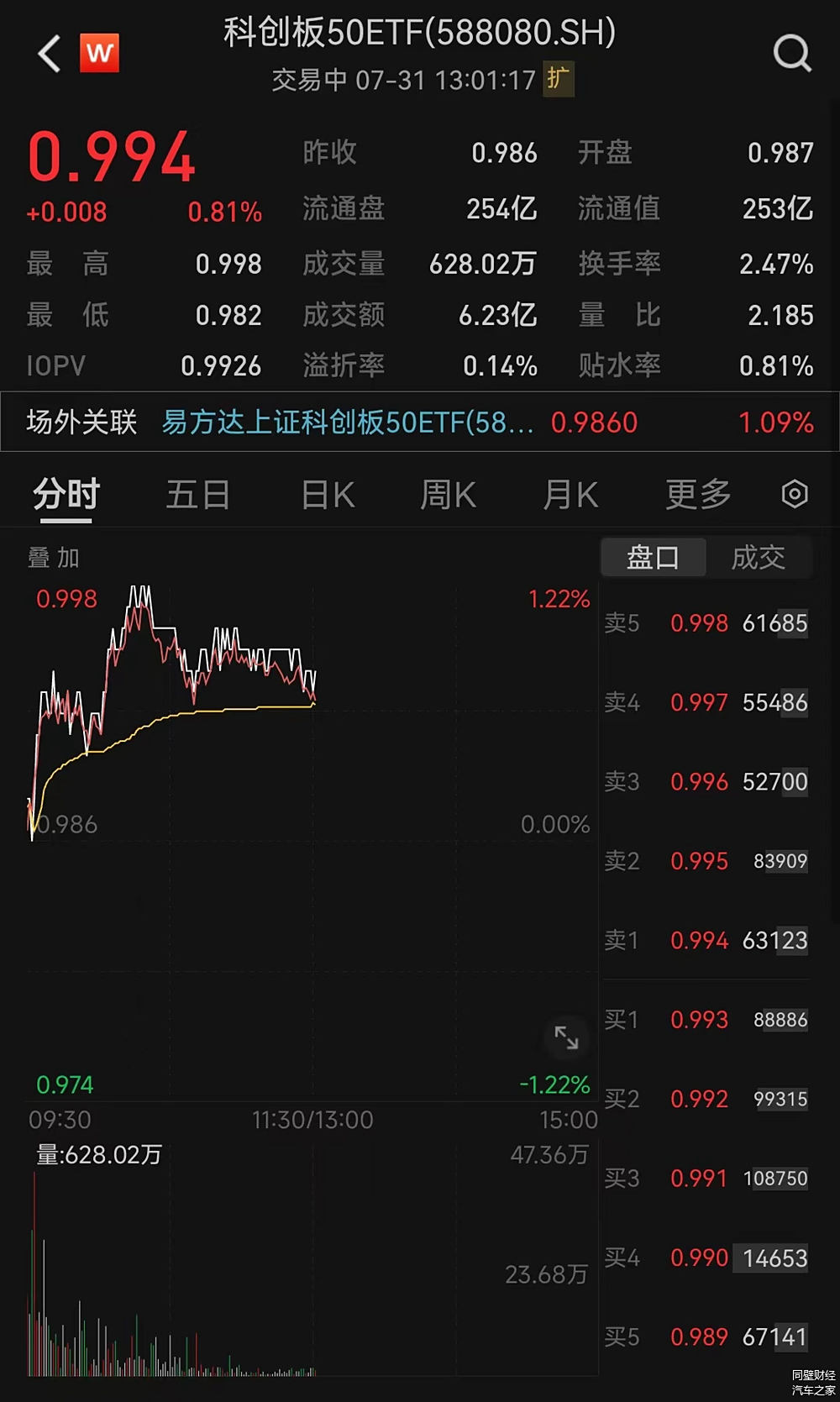Screen dimensions: 840x1402
Task: Click the Wind W logo icon
Action: pos(100,53)
